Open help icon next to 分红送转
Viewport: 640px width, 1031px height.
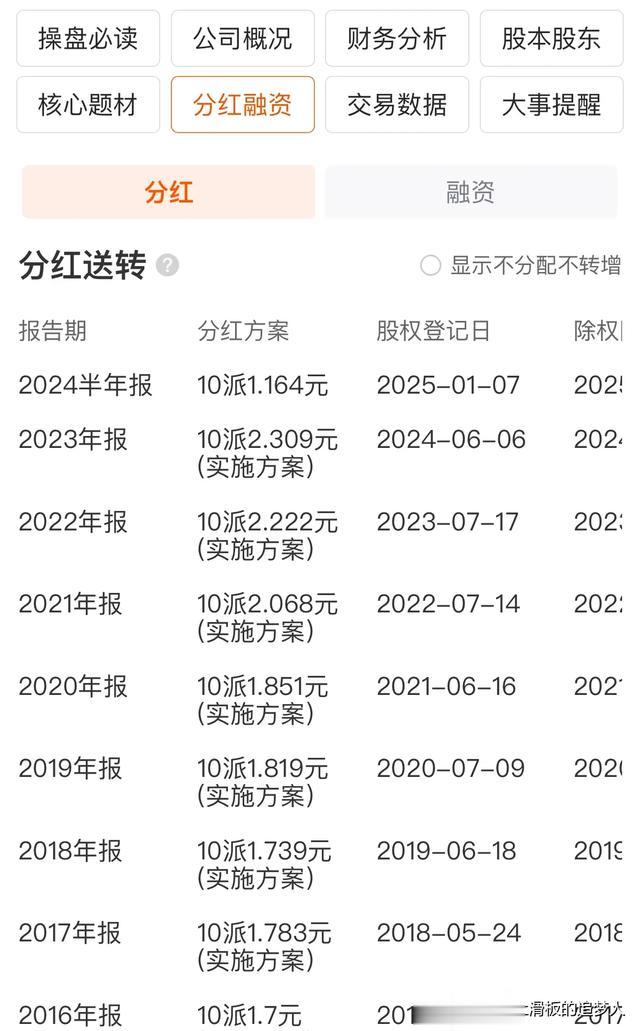pyautogui.click(x=168, y=265)
